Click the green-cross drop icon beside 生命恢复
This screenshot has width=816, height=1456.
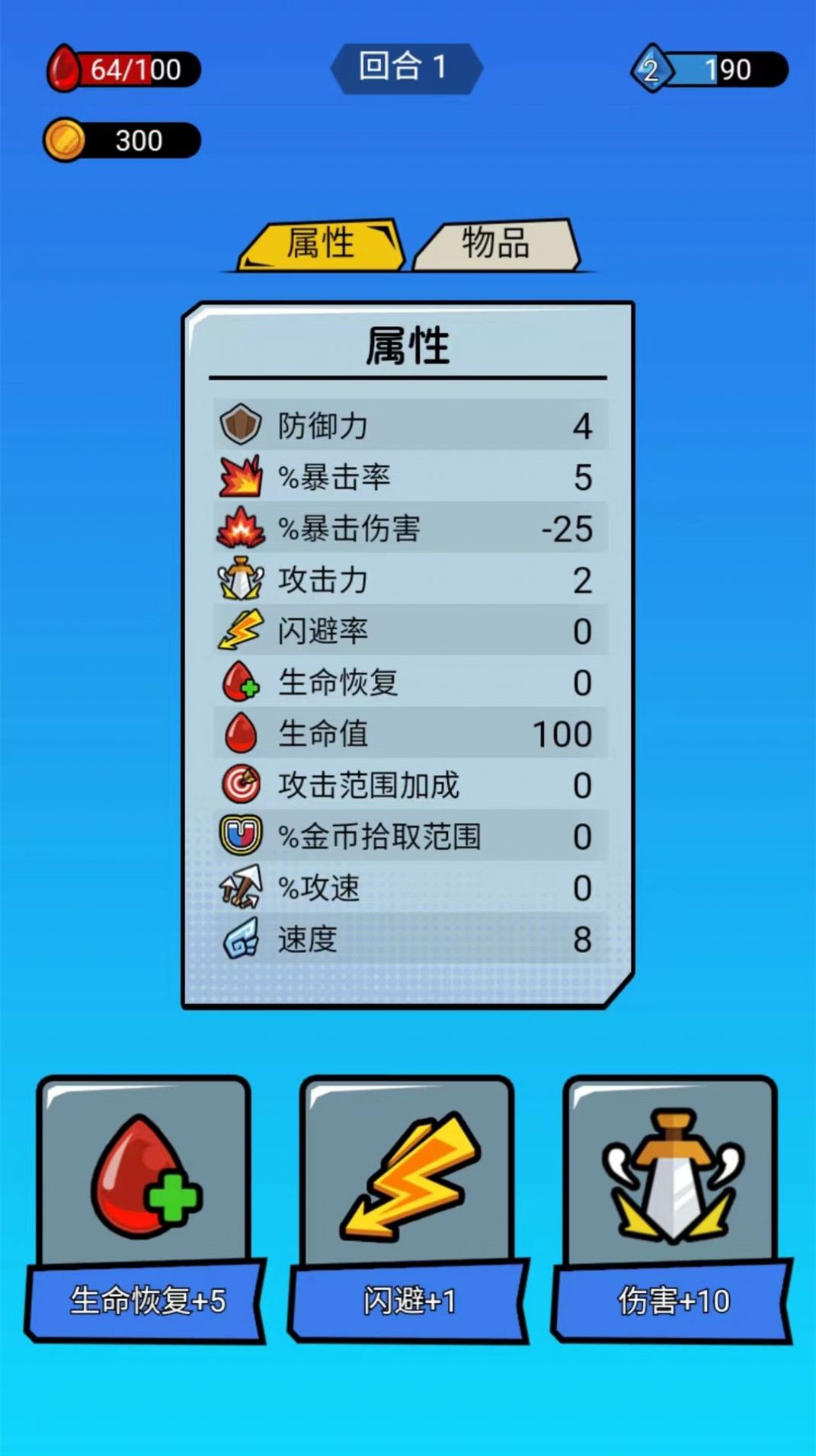[242, 682]
